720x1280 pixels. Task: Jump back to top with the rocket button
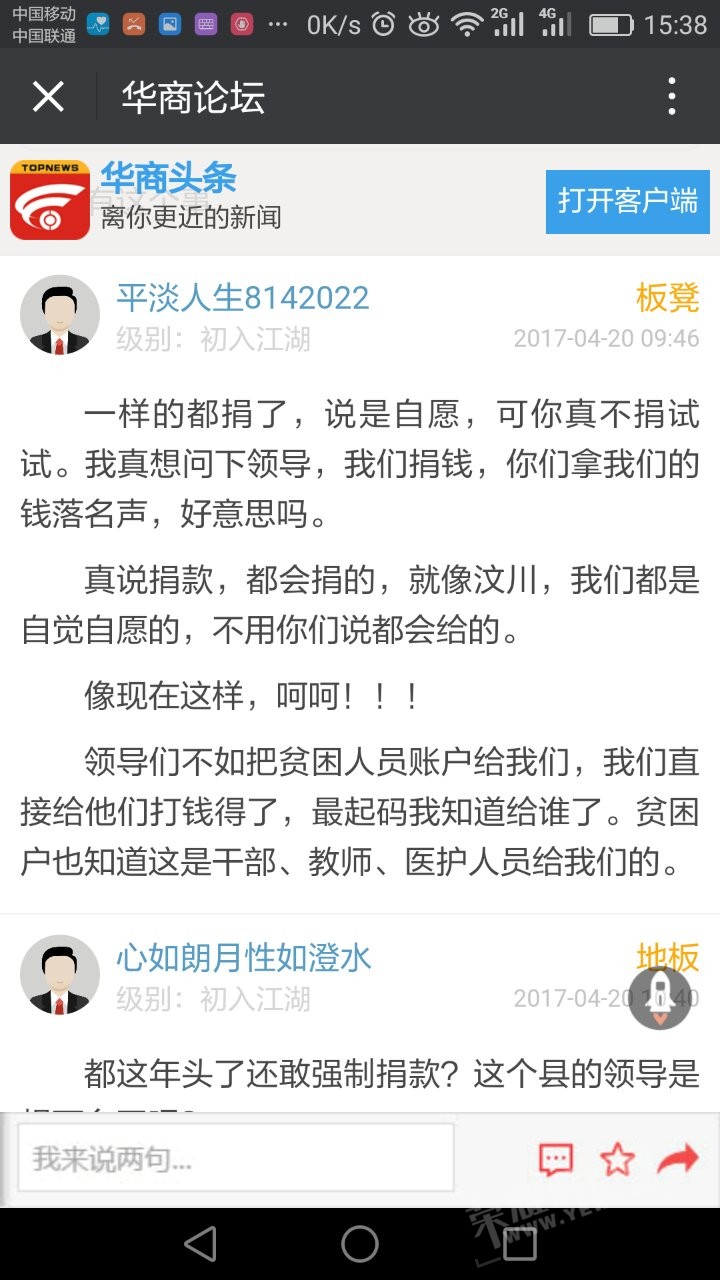pos(660,997)
